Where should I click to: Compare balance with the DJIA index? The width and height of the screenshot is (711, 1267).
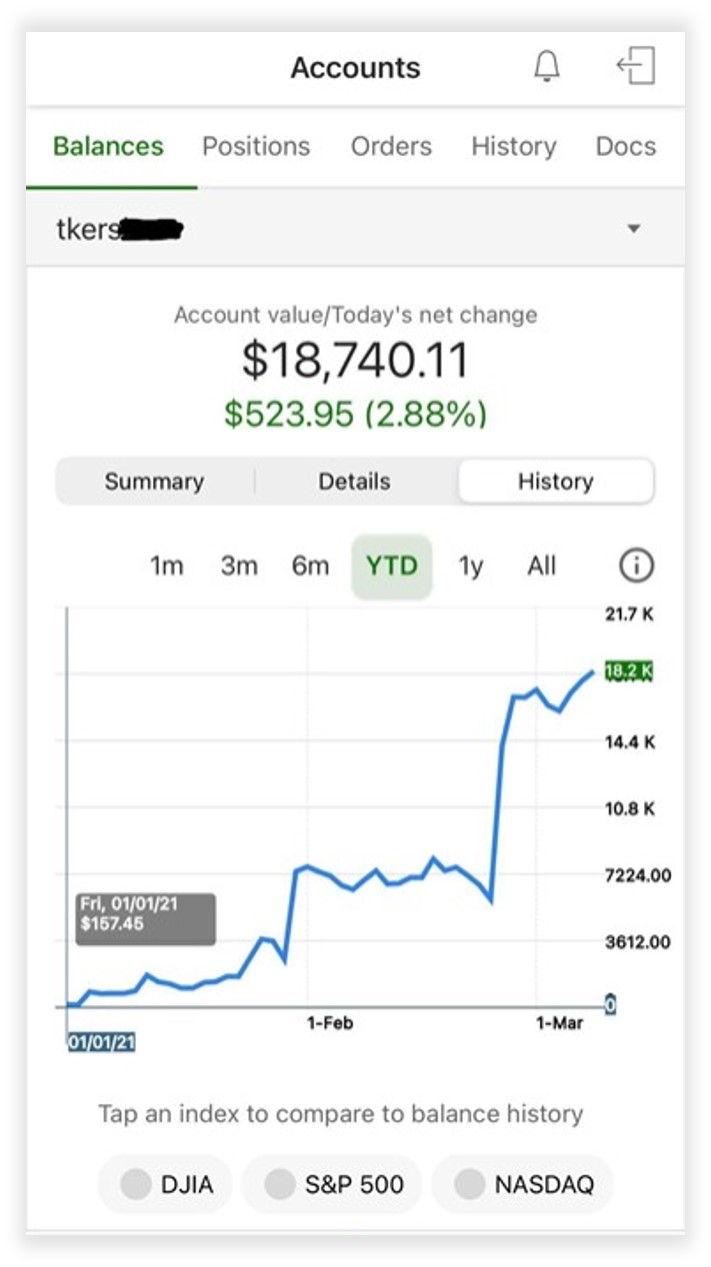(165, 1185)
